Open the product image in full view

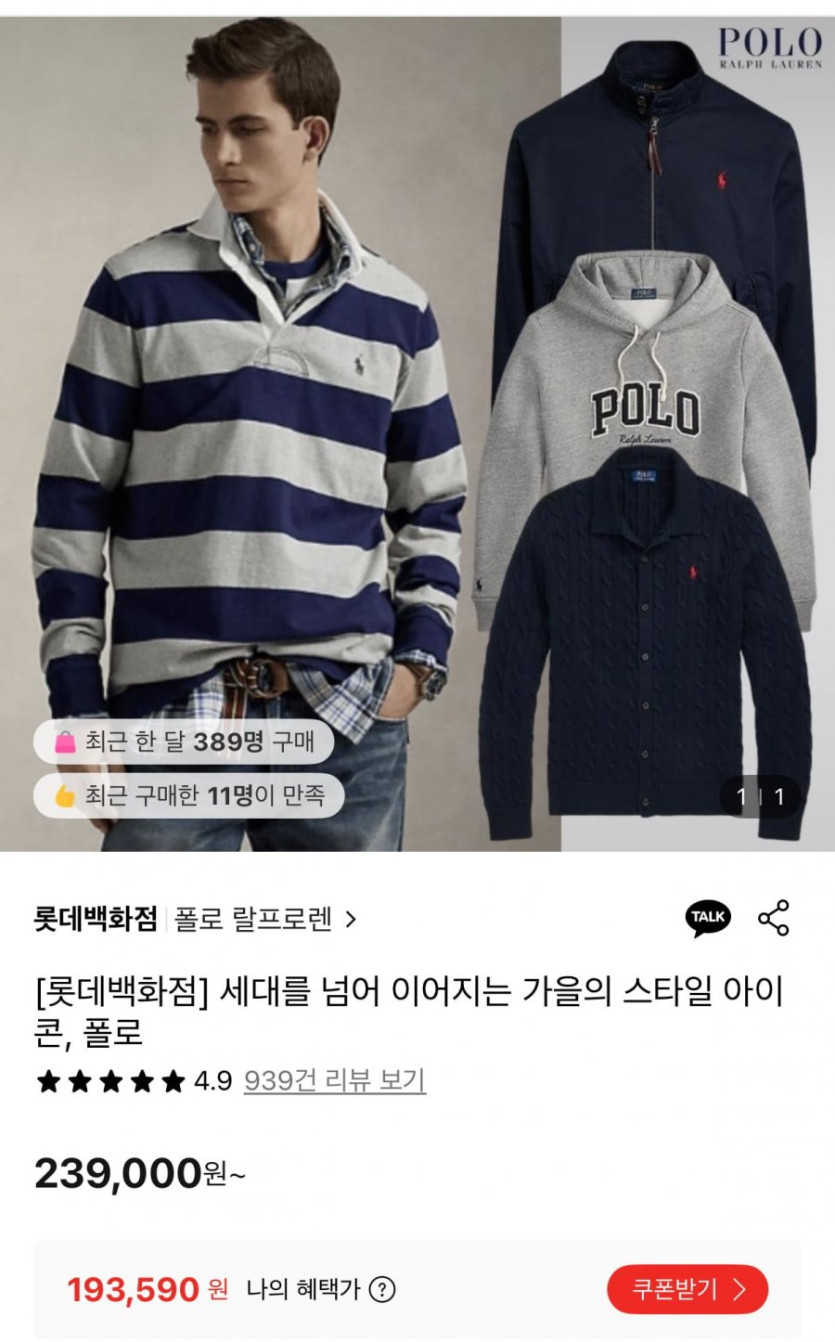(417, 433)
